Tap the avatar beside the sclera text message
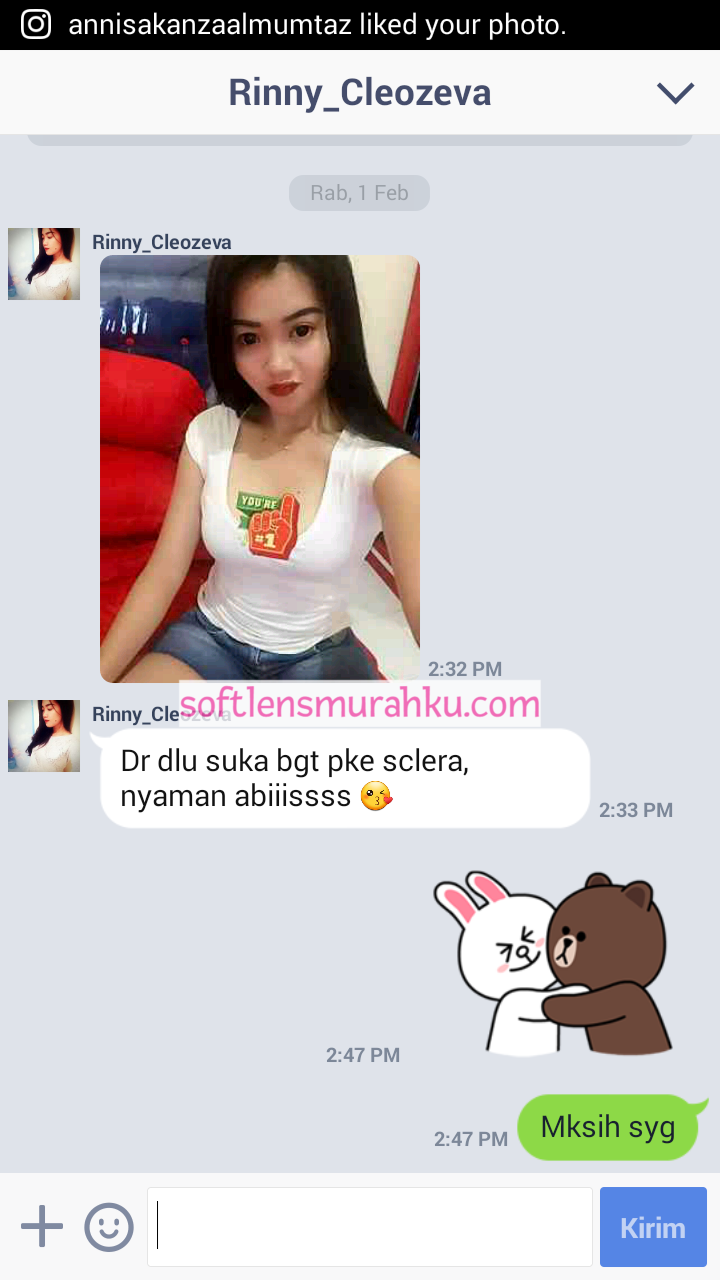This screenshot has width=720, height=1280. point(44,736)
